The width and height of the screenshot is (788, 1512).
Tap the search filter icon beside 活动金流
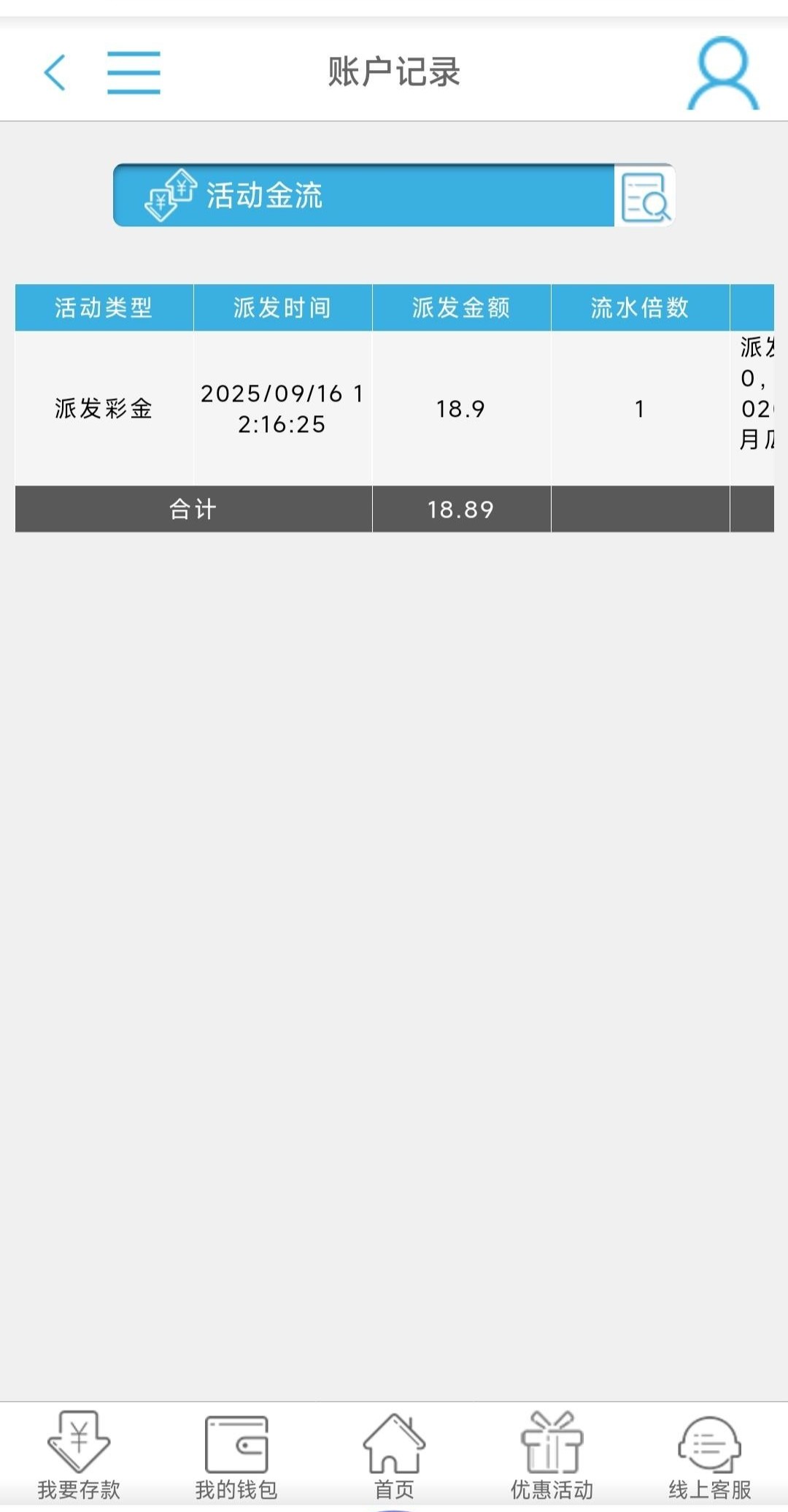[x=645, y=196]
